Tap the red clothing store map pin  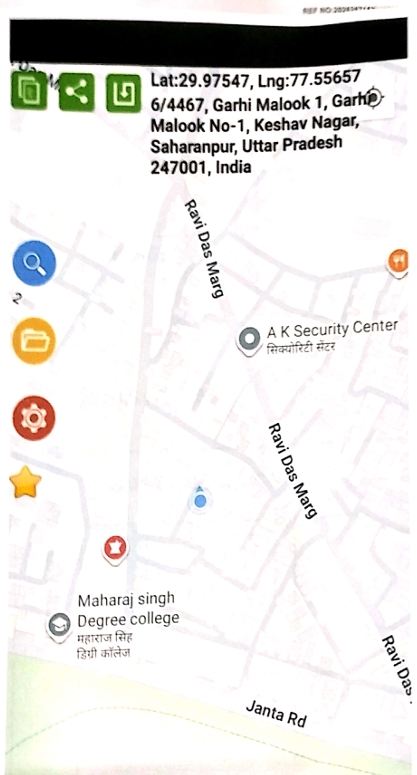[x=115, y=549]
